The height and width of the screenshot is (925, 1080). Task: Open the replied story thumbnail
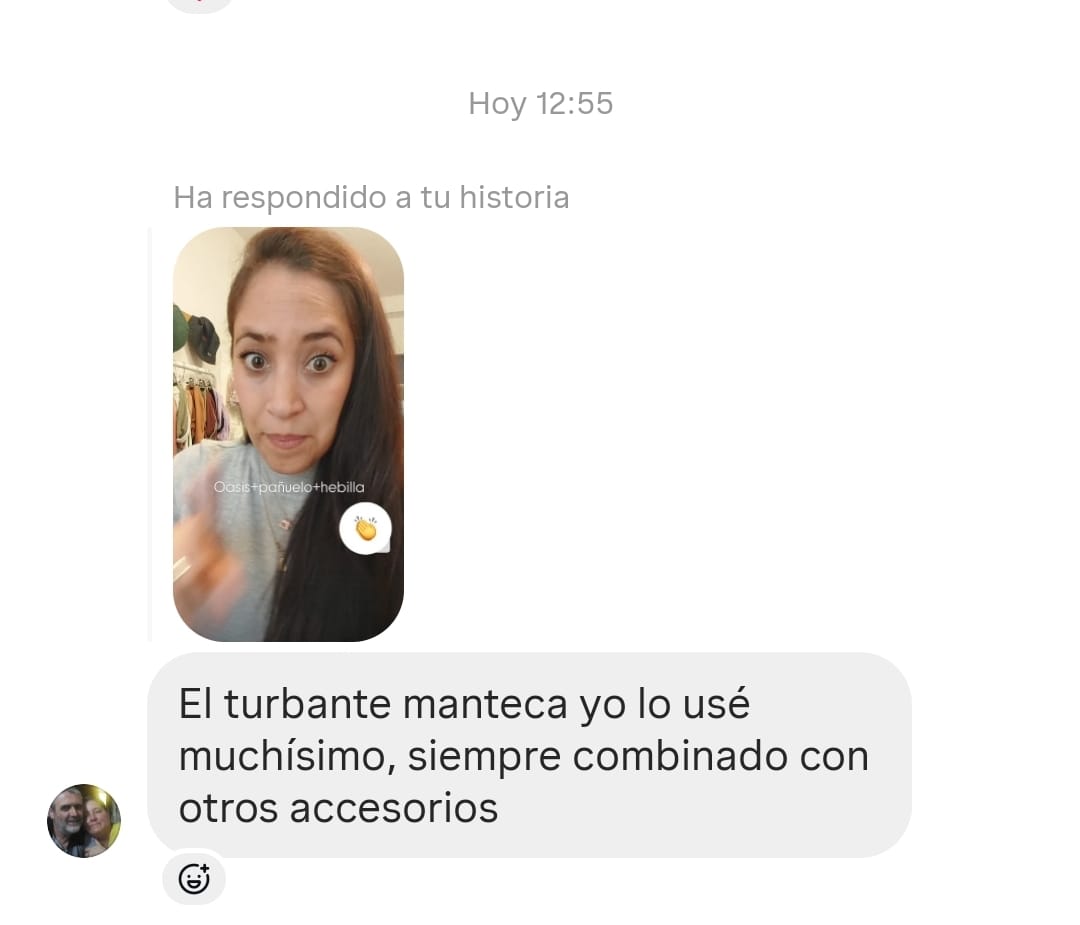[288, 434]
